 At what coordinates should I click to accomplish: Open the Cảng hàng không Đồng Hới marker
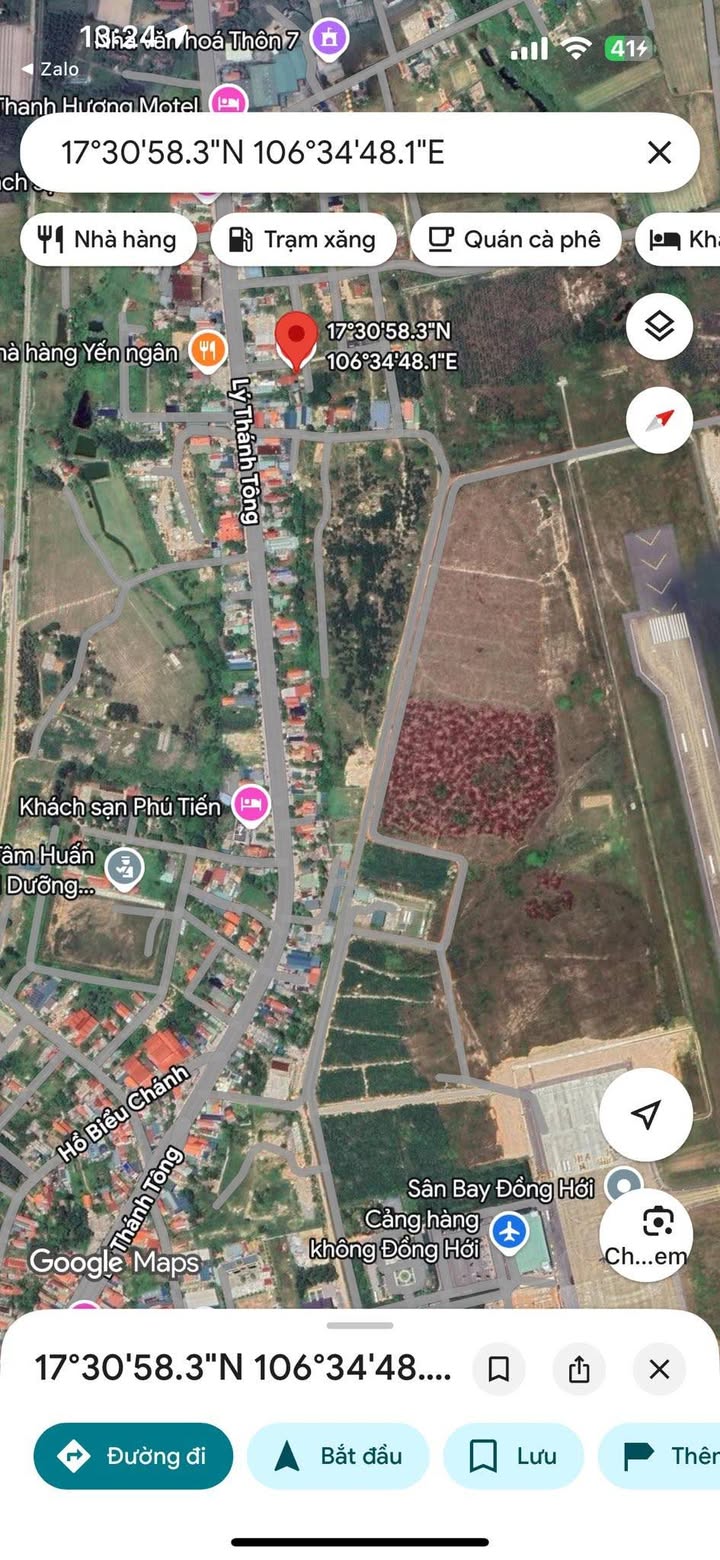[x=510, y=1231]
